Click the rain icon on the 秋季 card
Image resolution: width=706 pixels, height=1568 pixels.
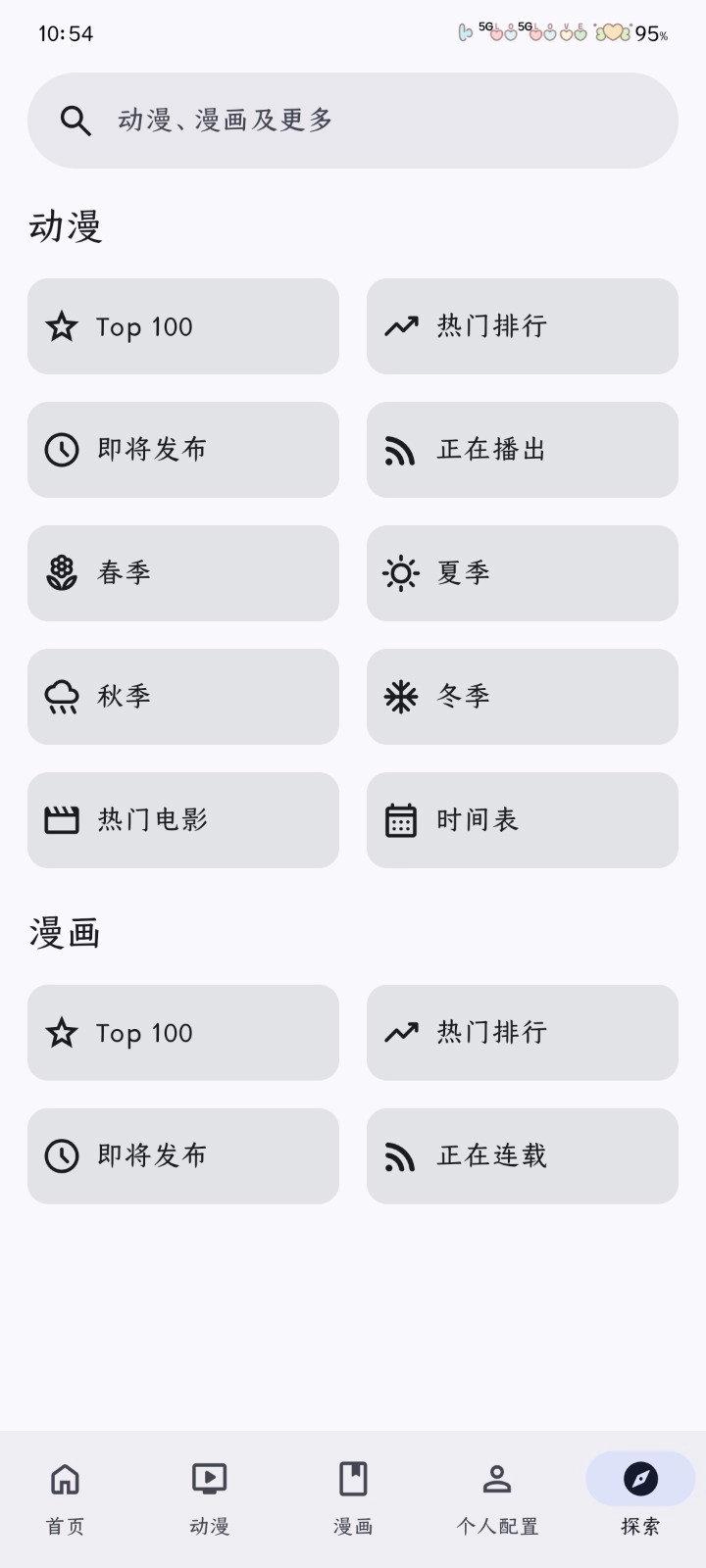(62, 697)
